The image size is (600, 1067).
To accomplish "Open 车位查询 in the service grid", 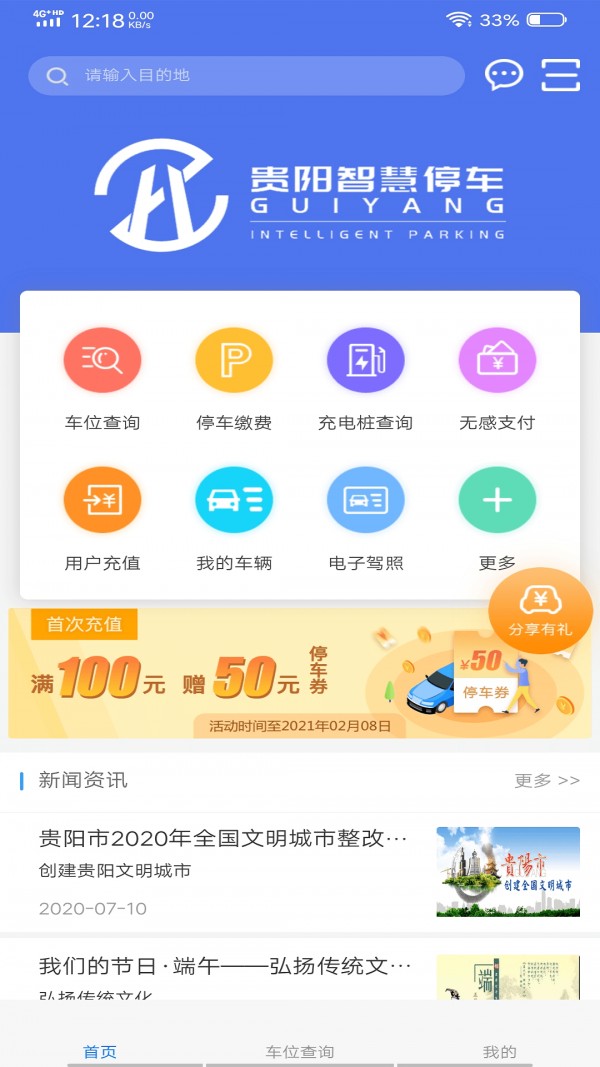I will (102, 379).
